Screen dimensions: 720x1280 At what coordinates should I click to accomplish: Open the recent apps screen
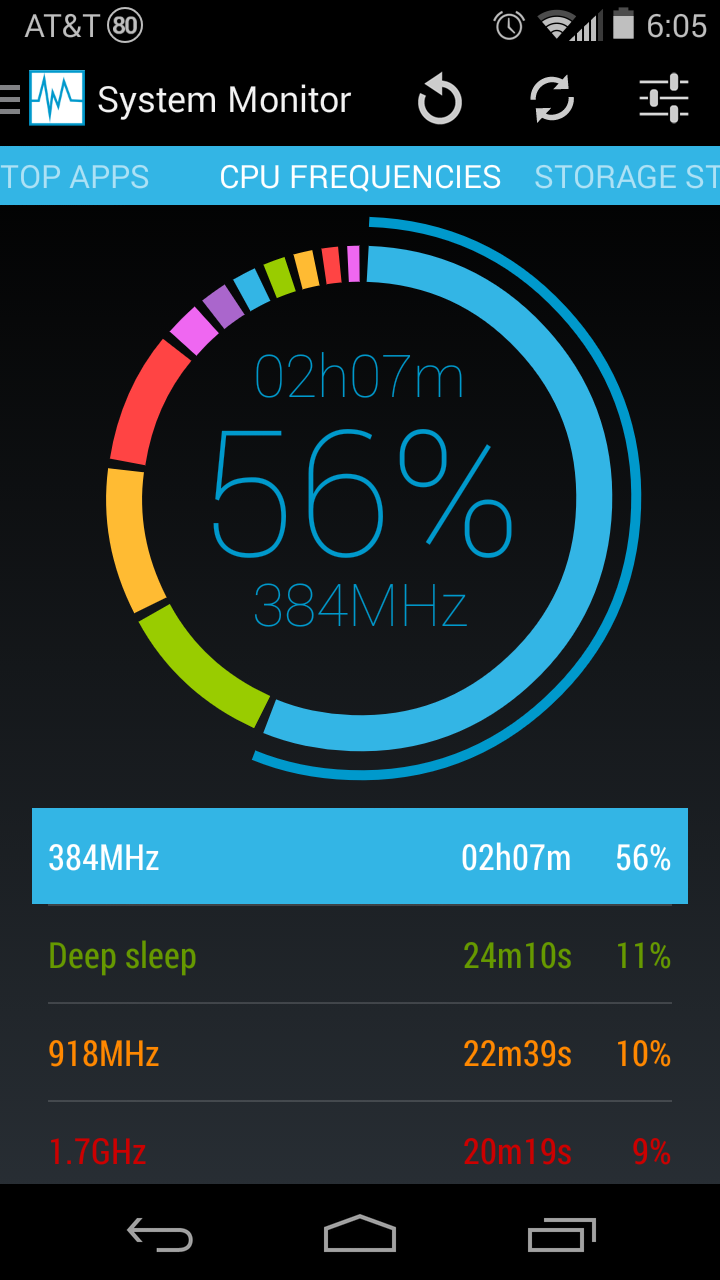pyautogui.click(x=561, y=1235)
